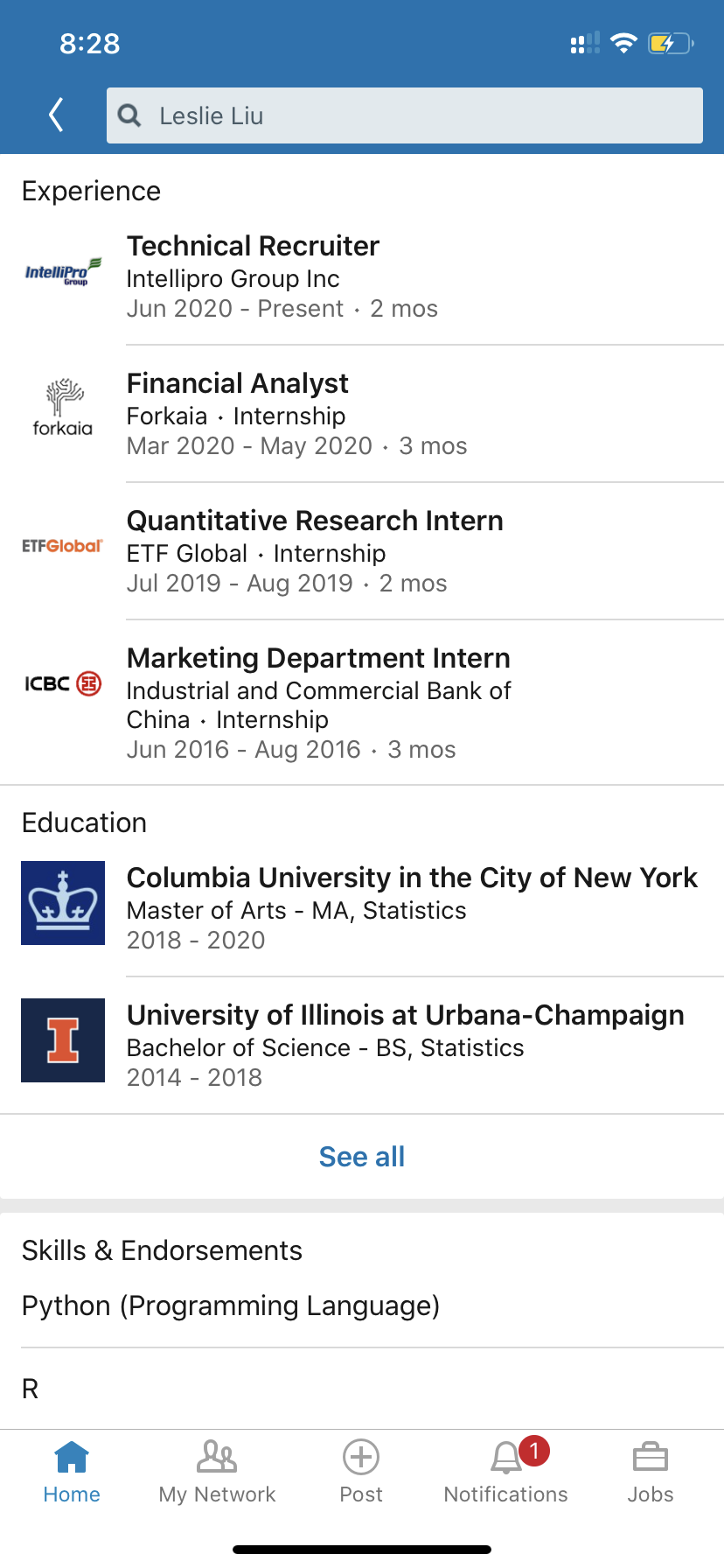The height and width of the screenshot is (1568, 724).
Task: Go back using the top arrow
Action: 57,115
